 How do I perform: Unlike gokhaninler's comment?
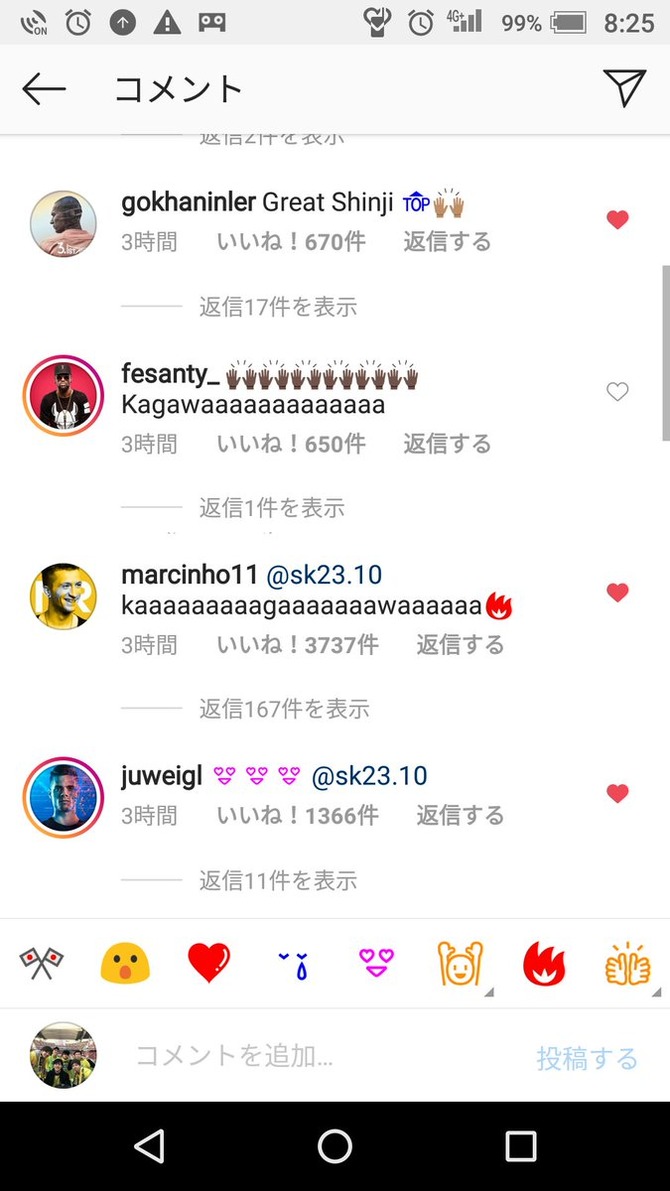(x=618, y=220)
